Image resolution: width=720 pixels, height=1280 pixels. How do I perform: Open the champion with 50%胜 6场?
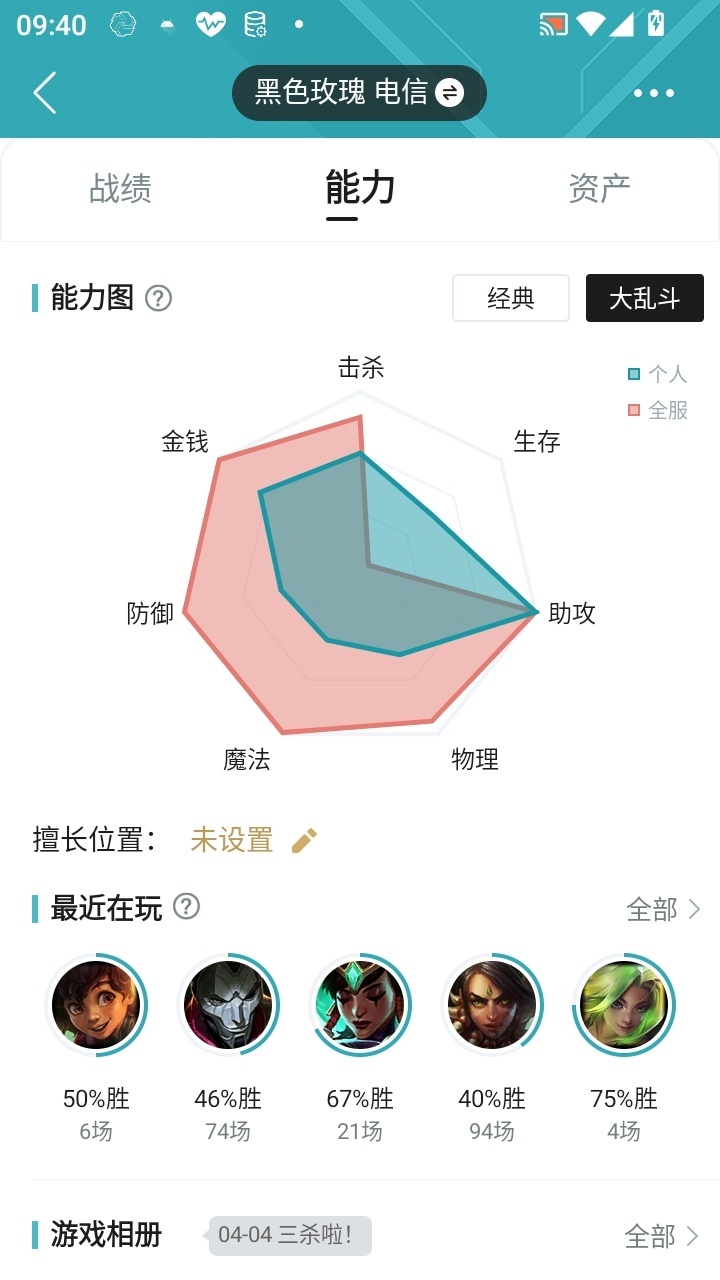point(96,1005)
